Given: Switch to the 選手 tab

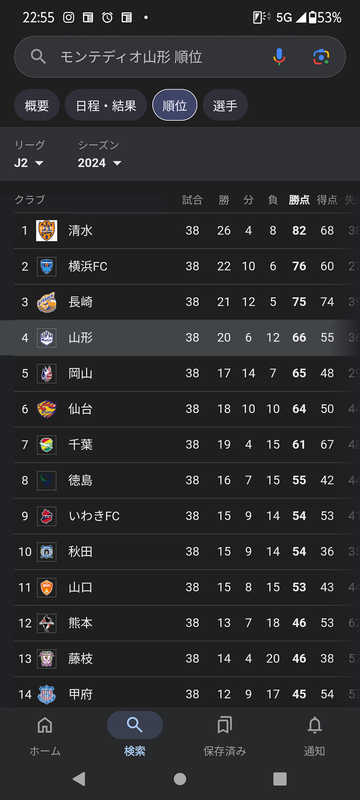Looking at the screenshot, I should point(225,106).
